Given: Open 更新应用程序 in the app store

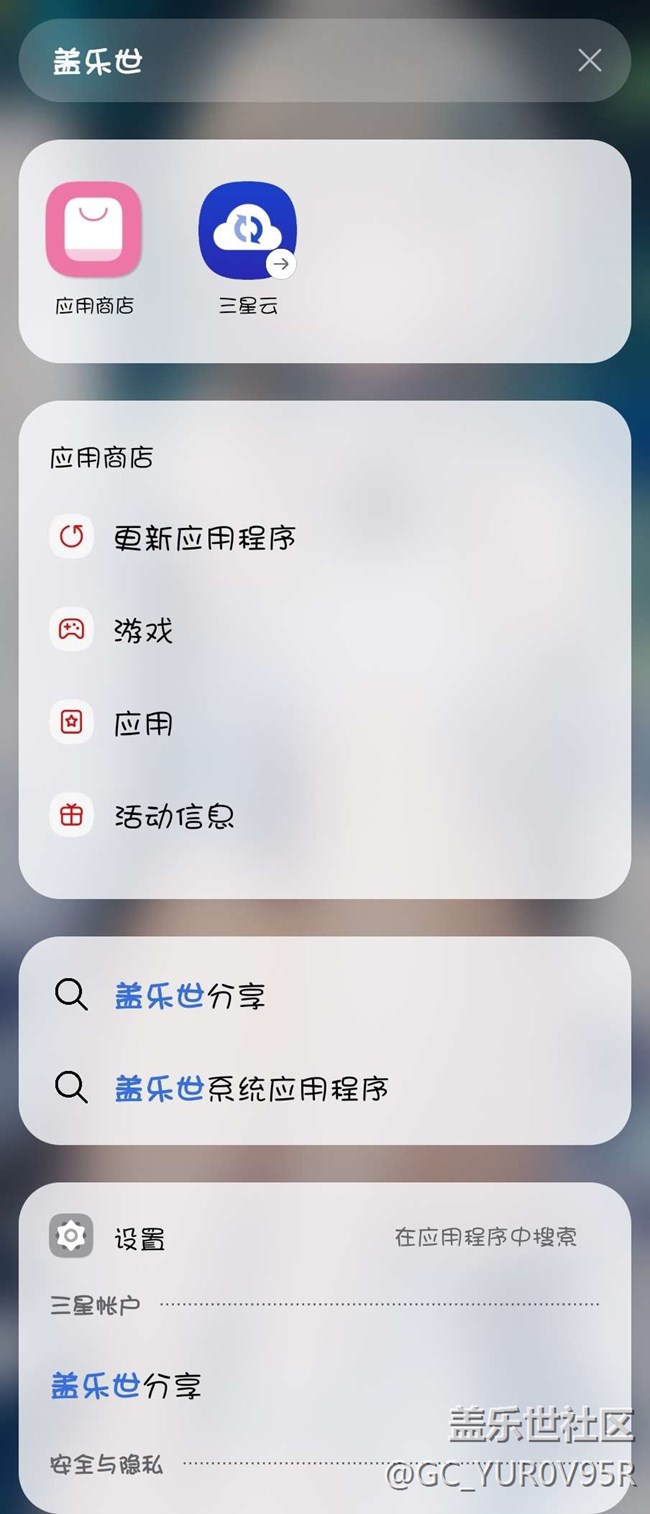Looking at the screenshot, I should [324, 538].
